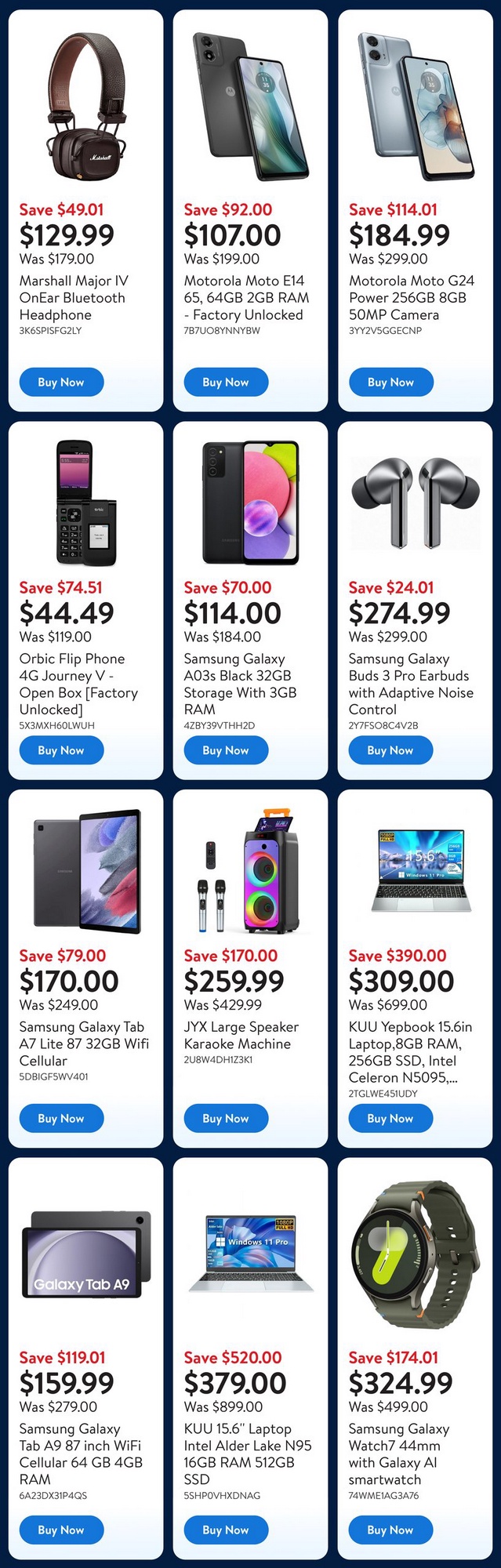Tap Buy Now for Motorola Moto E14
Viewport: 501px width, 1568px height.
coord(226,383)
